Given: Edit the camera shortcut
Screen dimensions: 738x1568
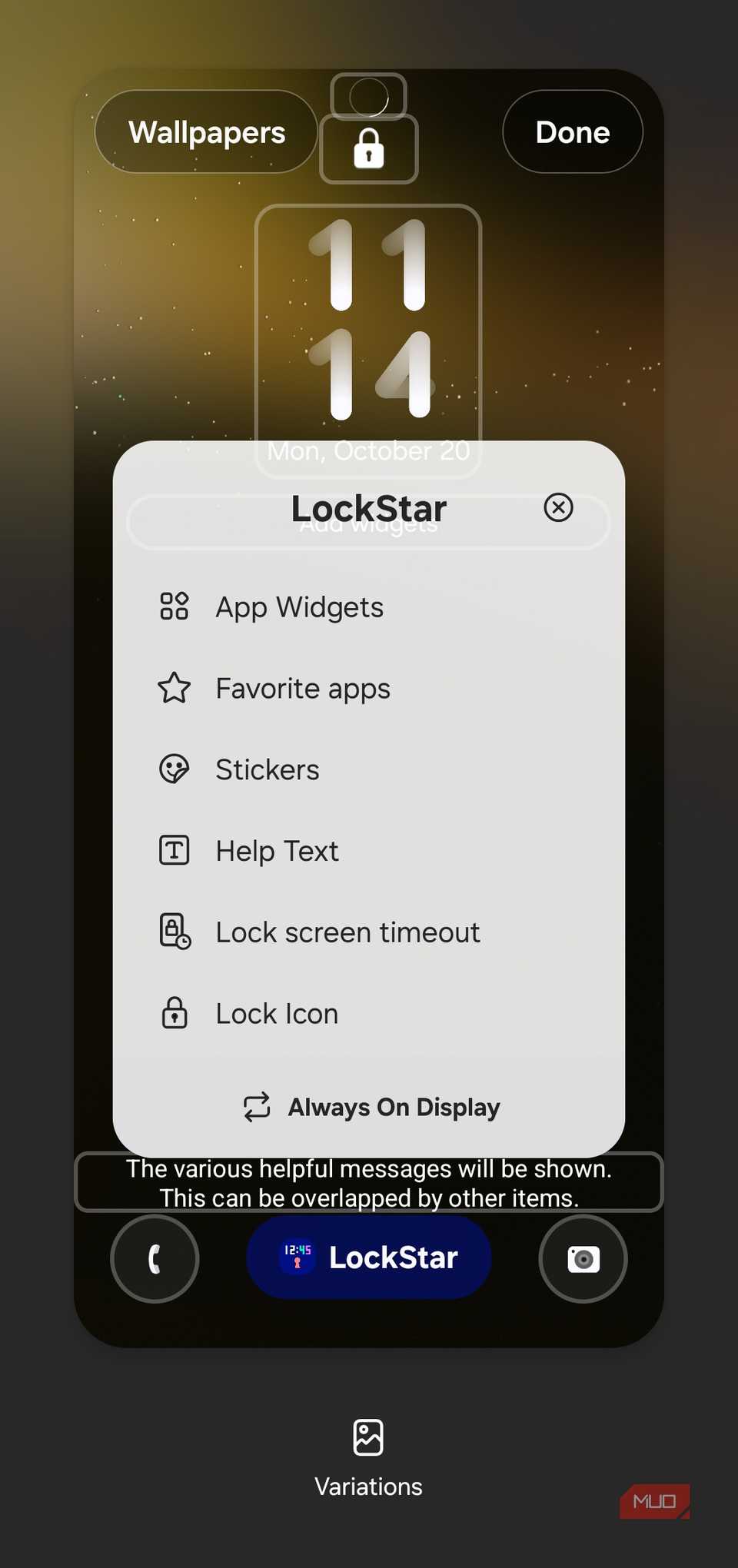Looking at the screenshot, I should click(x=583, y=1259).
